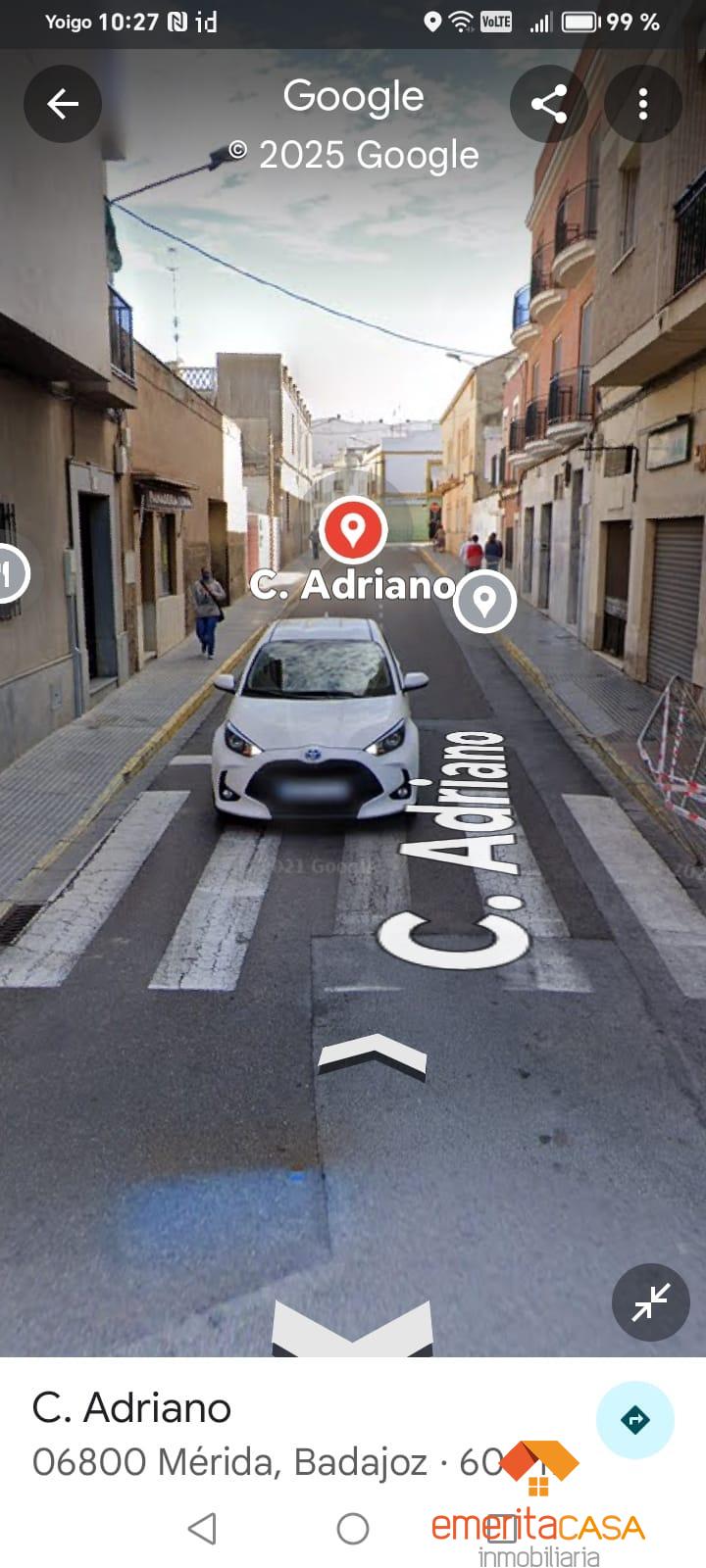The width and height of the screenshot is (706, 1568).
Task: Tap the system back button
Action: [202, 1528]
